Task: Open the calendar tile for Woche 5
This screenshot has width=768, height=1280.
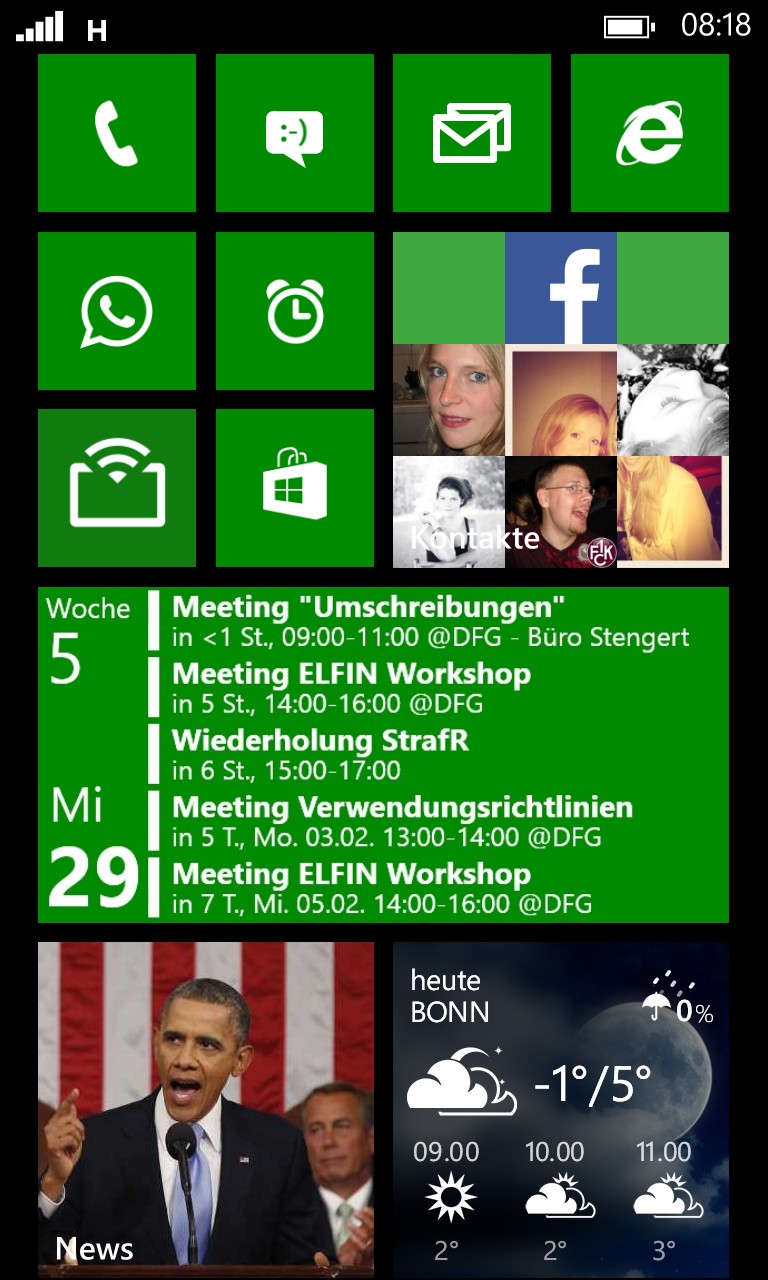Action: (383, 755)
